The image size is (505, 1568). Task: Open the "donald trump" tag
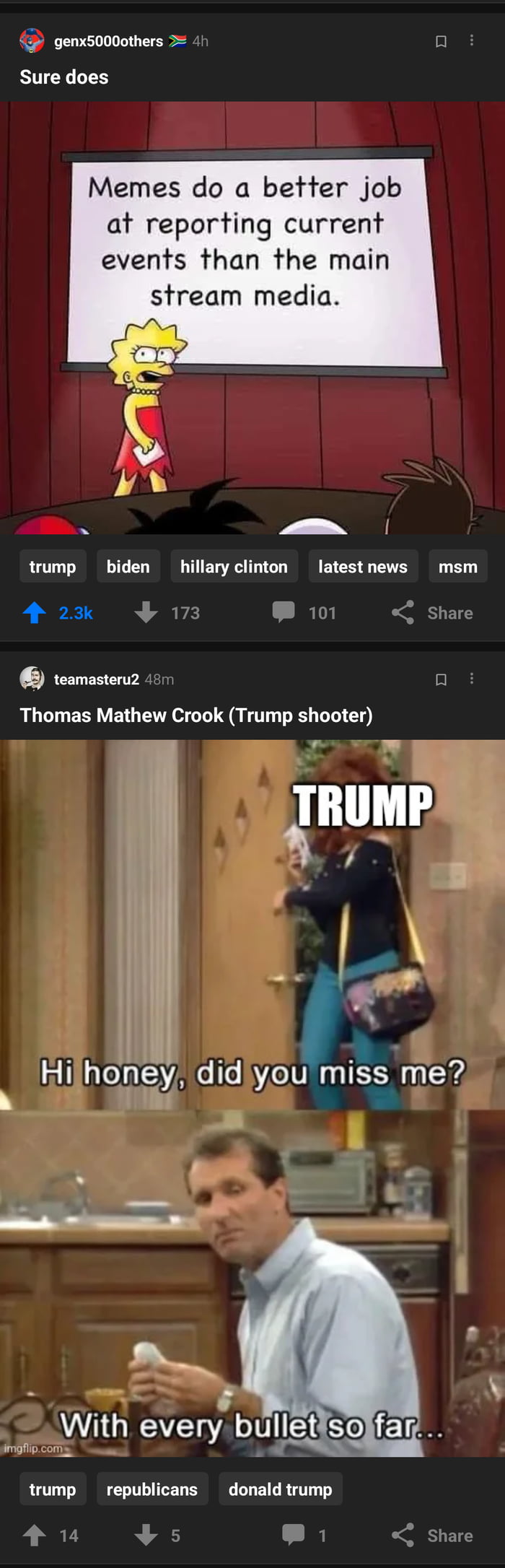pos(281,1489)
